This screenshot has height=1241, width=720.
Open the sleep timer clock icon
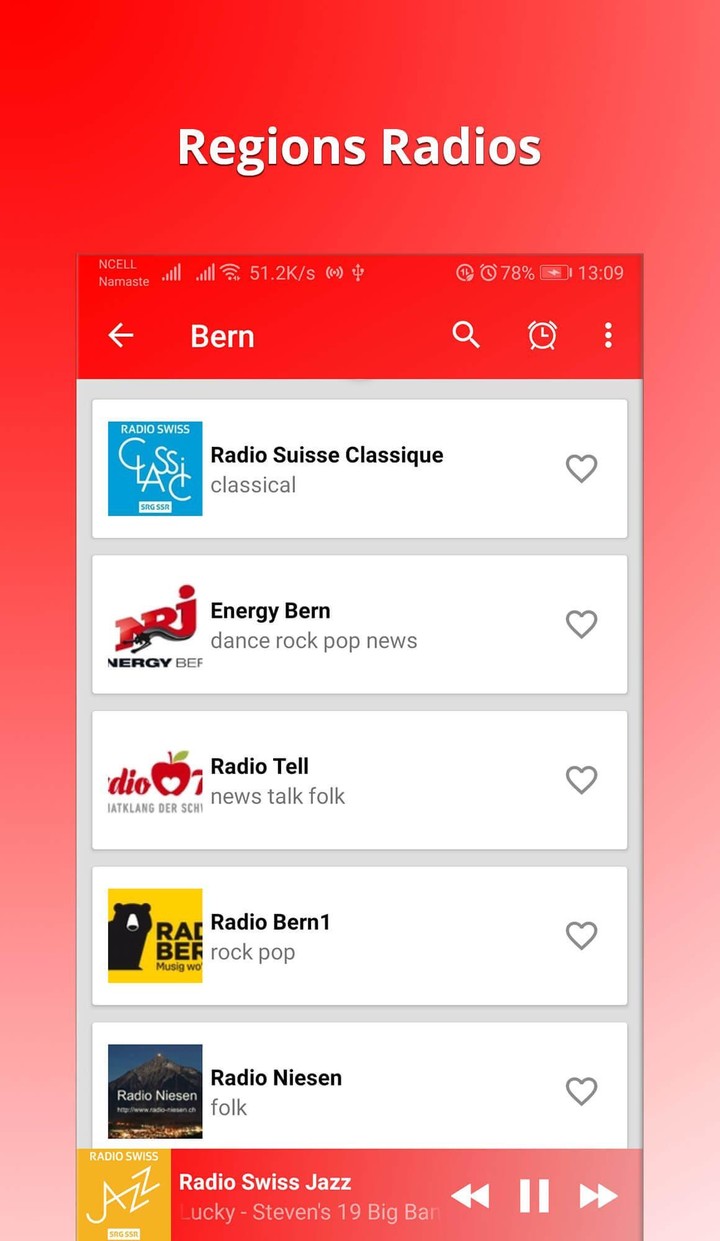[x=541, y=335]
